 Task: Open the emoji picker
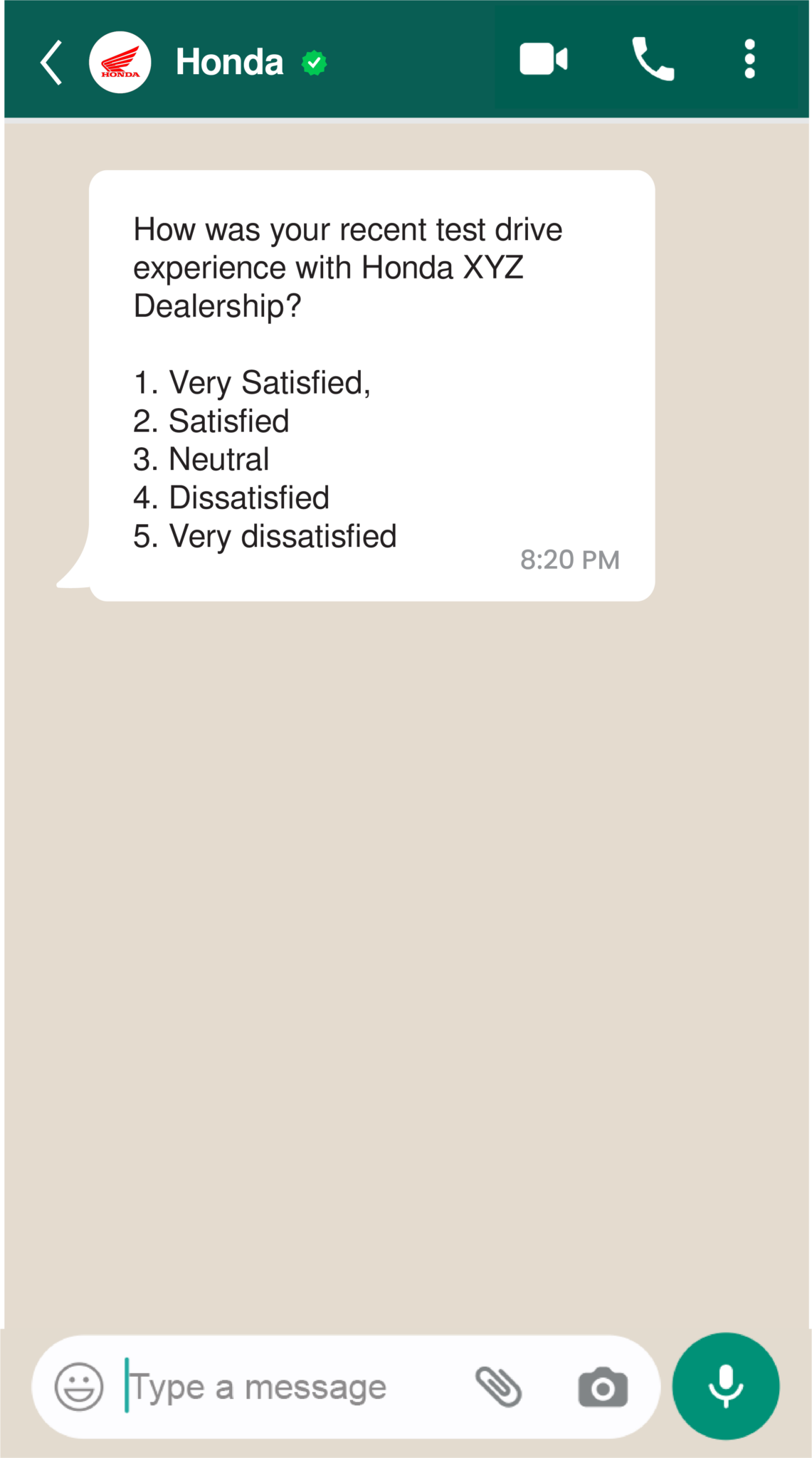click(80, 1385)
